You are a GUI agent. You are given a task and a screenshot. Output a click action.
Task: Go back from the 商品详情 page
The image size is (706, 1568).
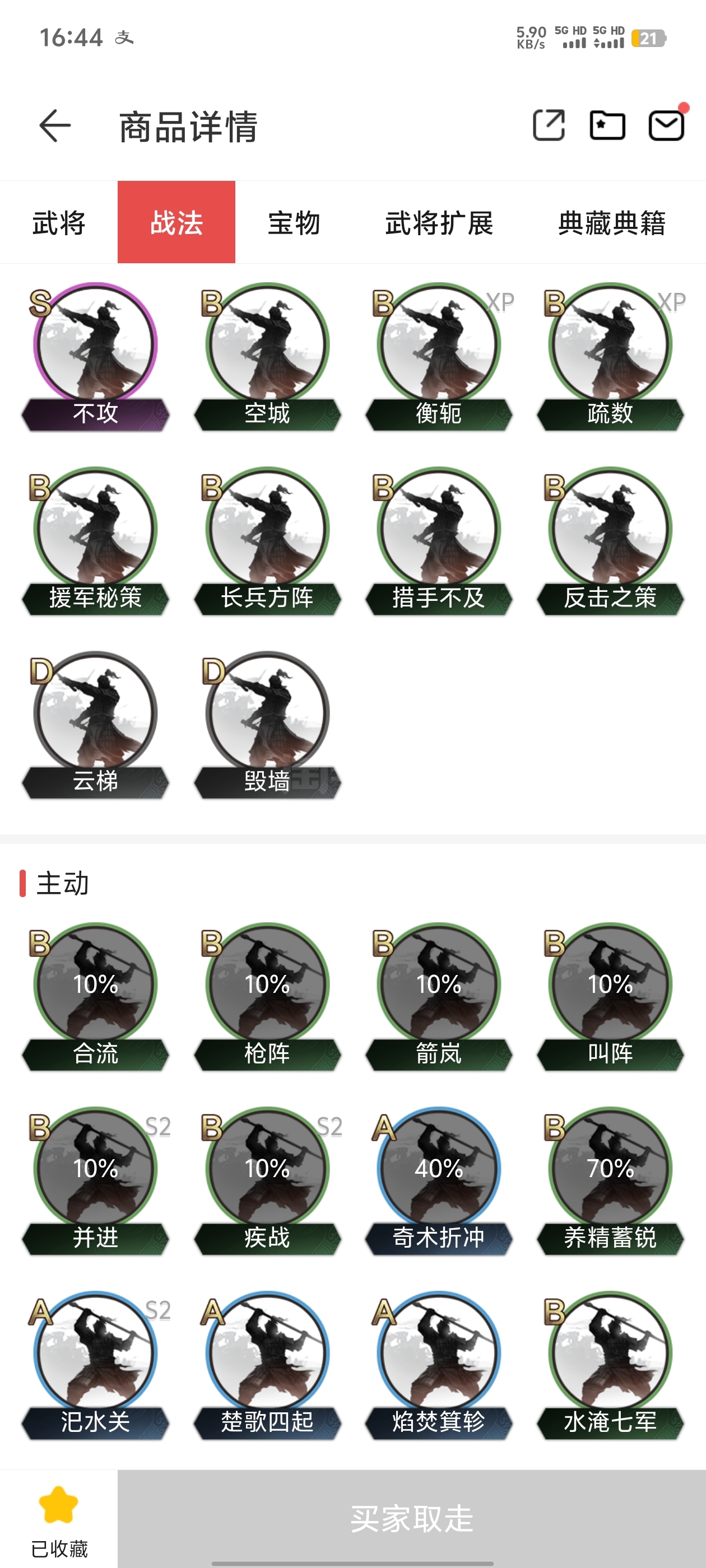55,126
